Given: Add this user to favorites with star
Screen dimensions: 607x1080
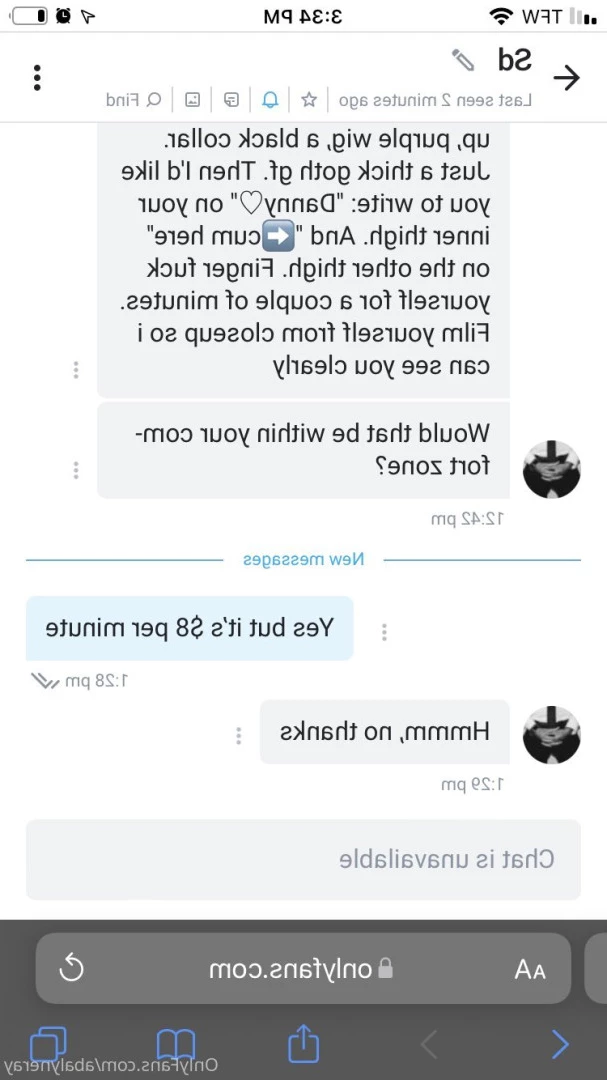Looking at the screenshot, I should (309, 100).
